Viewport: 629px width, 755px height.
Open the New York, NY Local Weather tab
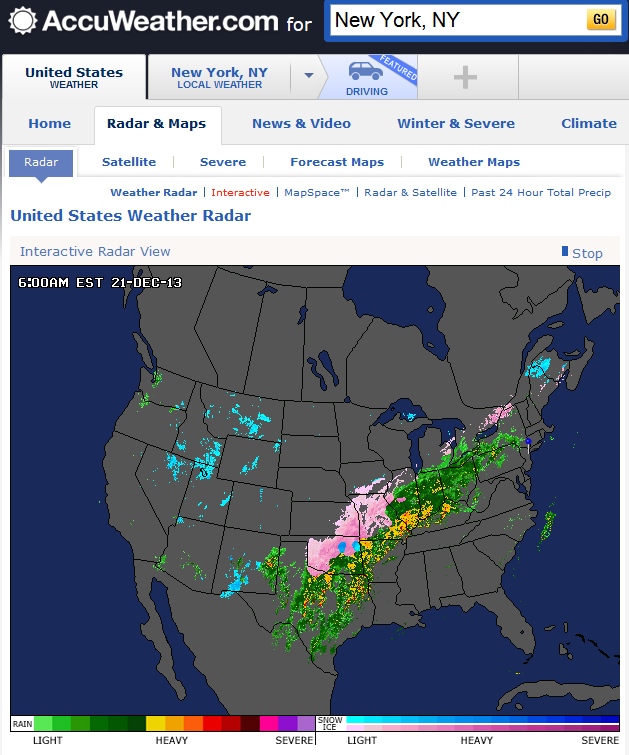coord(219,77)
